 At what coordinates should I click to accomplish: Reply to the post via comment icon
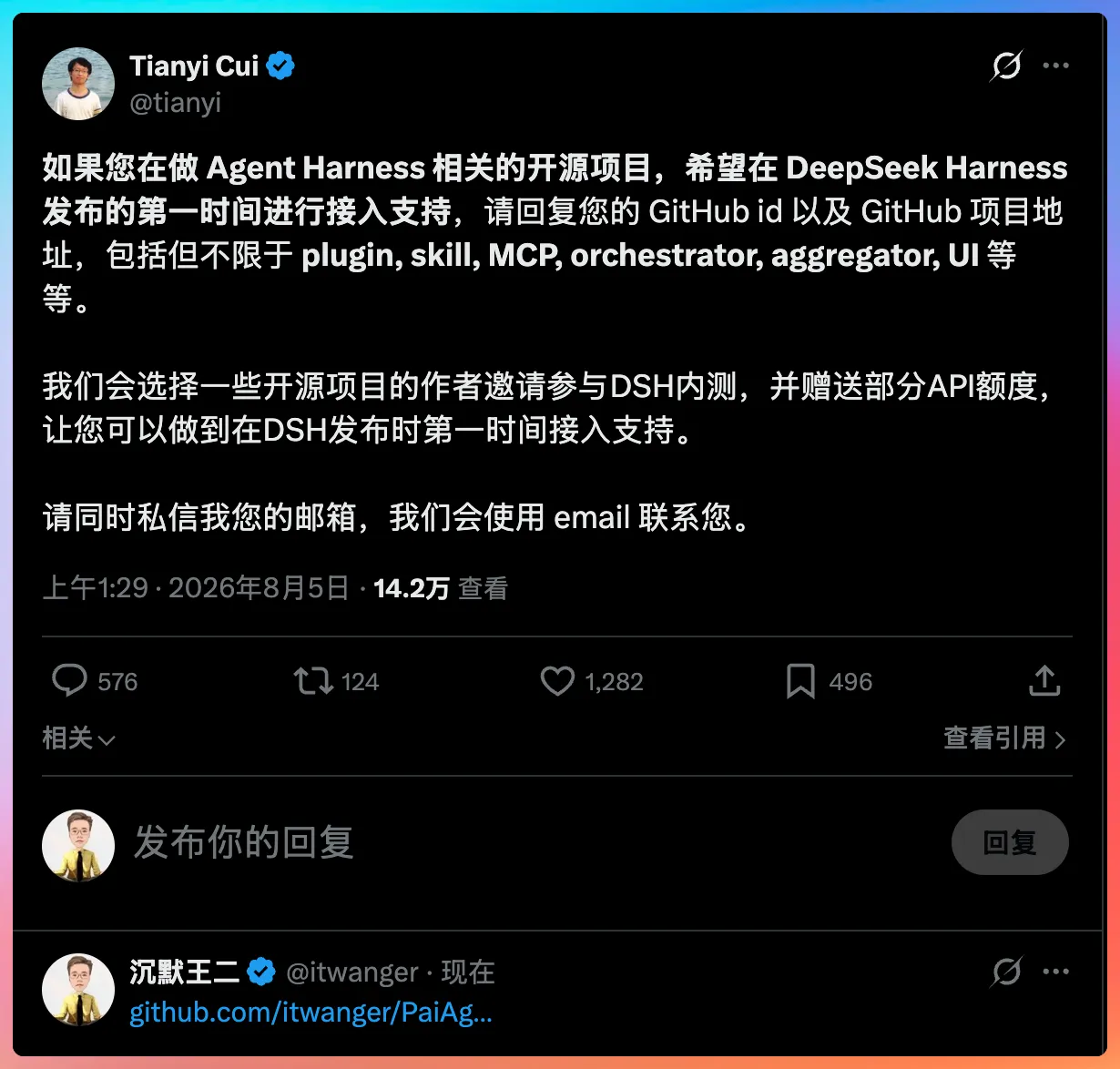tap(69, 681)
